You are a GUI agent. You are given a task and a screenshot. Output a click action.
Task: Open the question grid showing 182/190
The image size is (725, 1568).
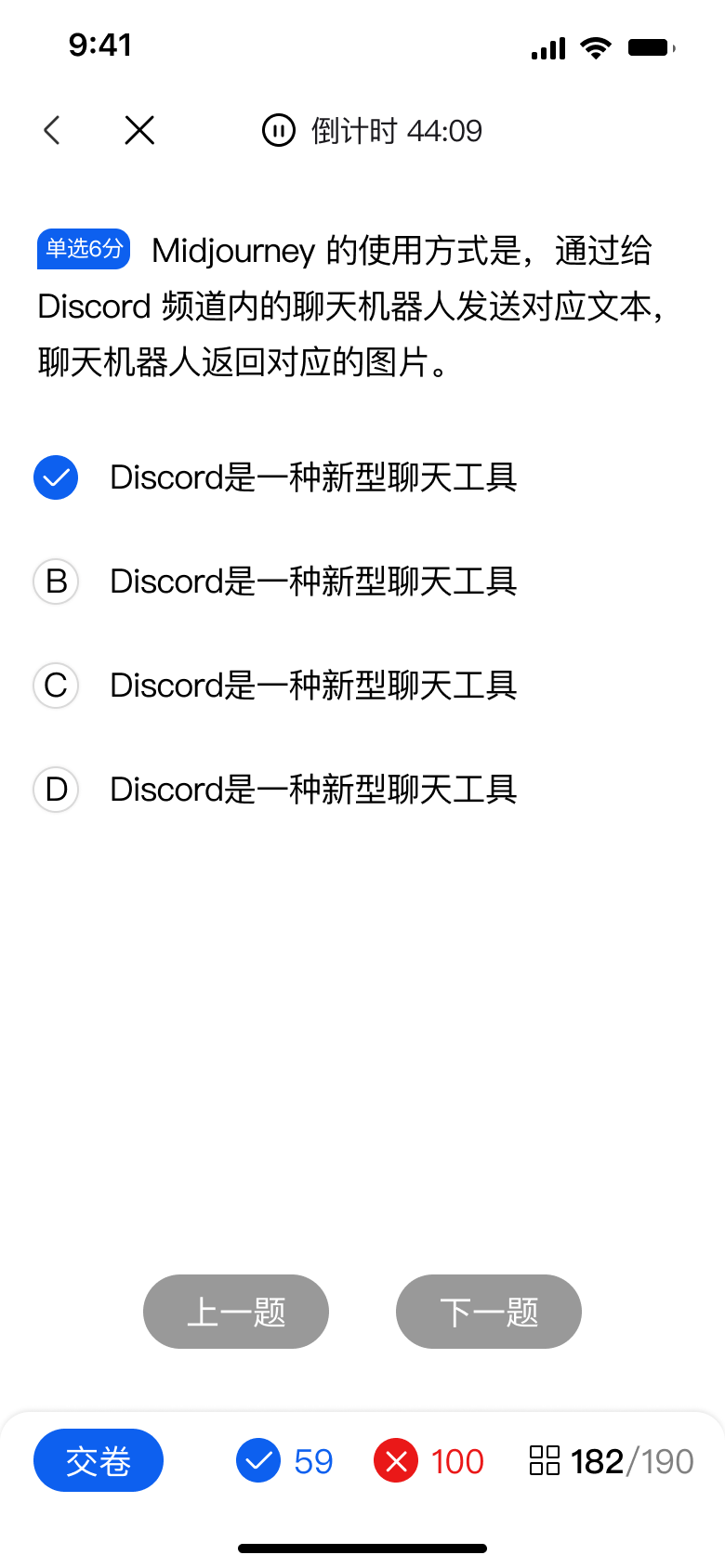pyautogui.click(x=611, y=1461)
